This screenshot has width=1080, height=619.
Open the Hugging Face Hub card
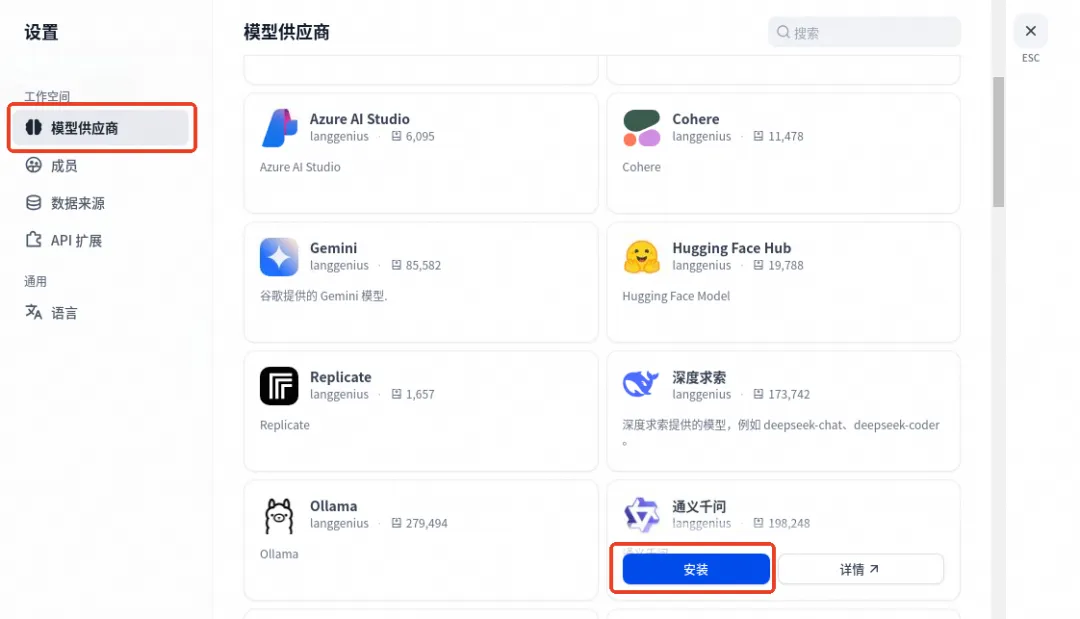(783, 281)
